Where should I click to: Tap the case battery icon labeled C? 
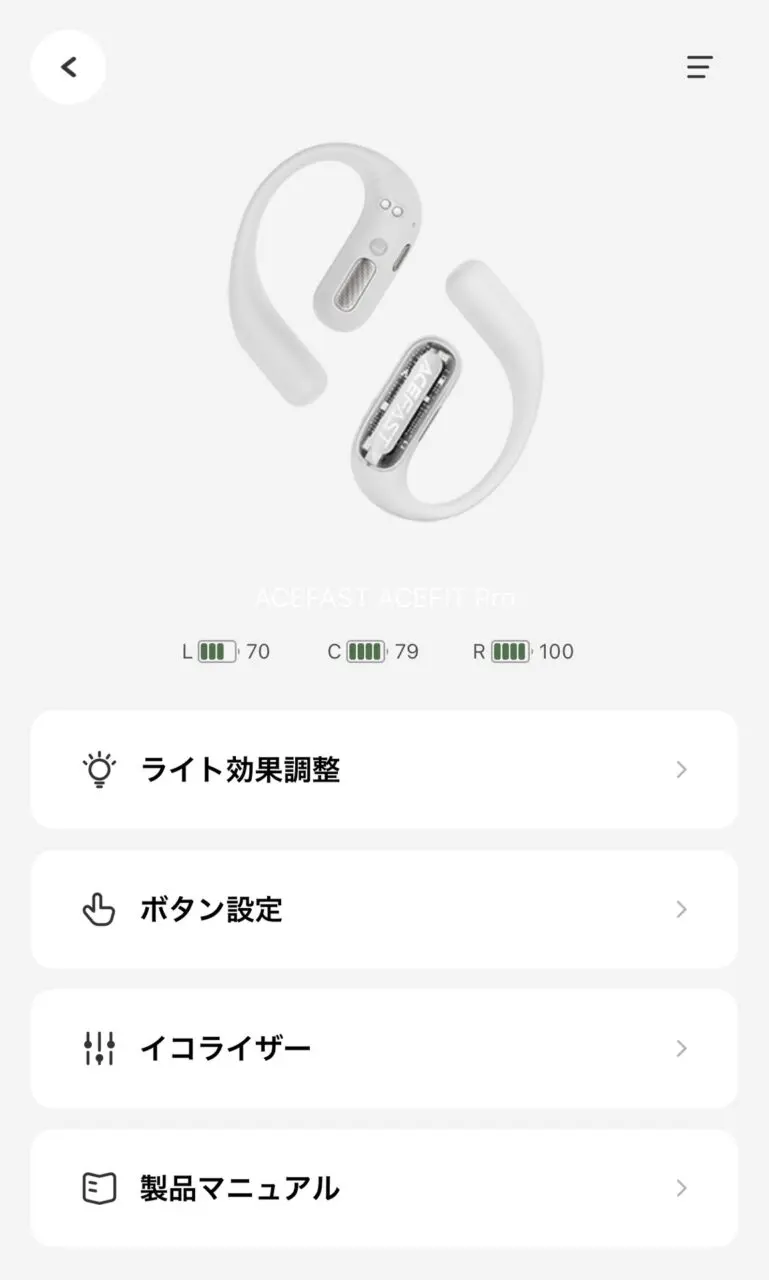(364, 651)
